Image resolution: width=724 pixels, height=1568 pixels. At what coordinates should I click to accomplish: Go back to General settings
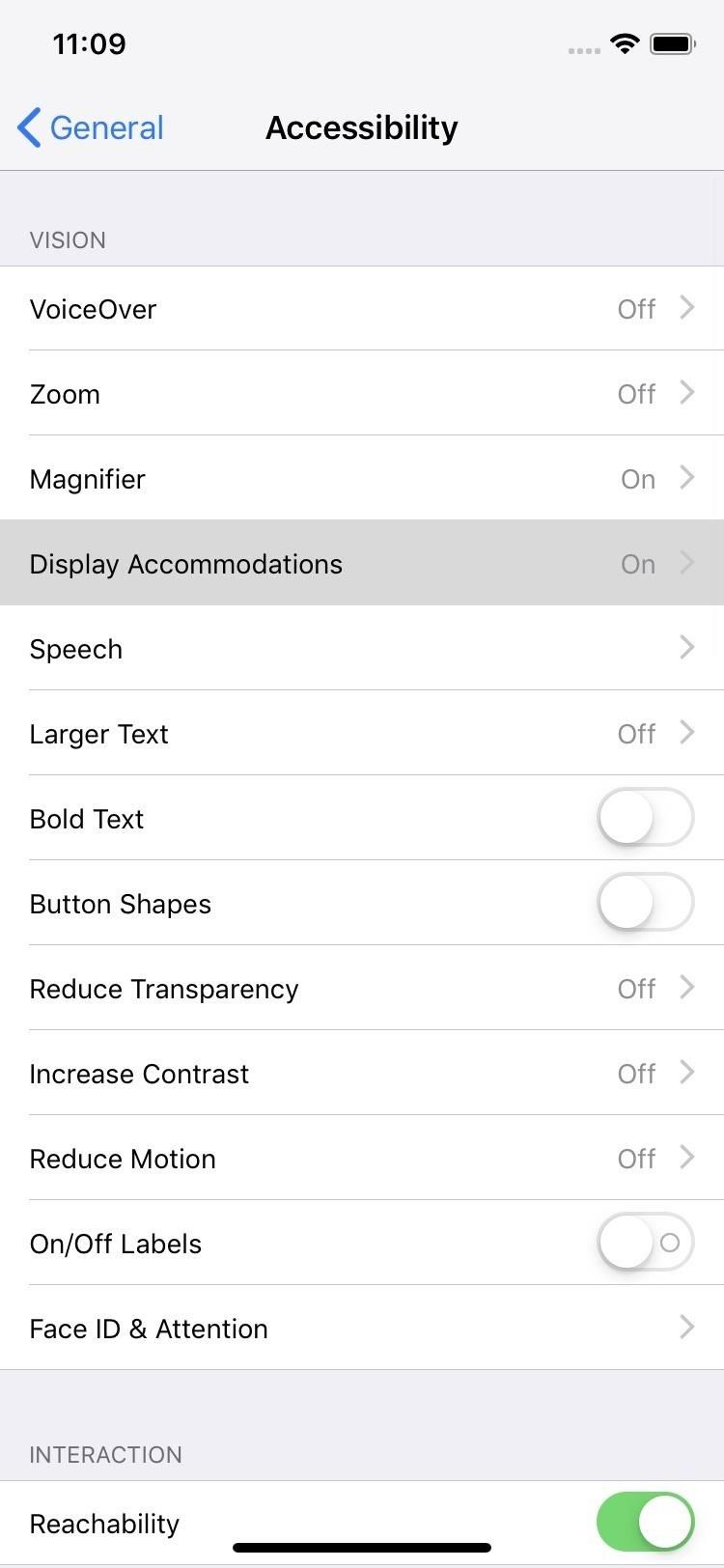(x=91, y=127)
